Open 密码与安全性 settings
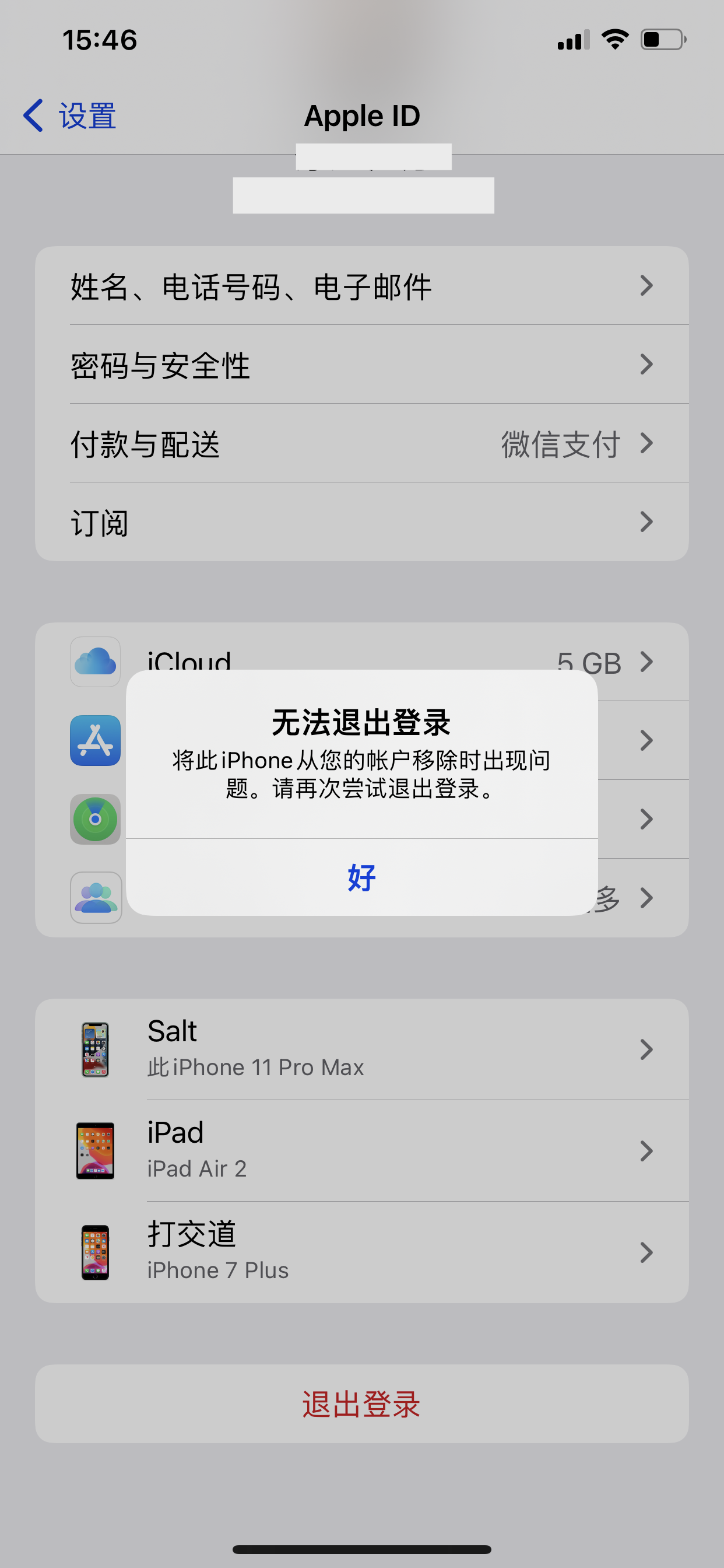This screenshot has height=1568, width=724. pyautogui.click(x=361, y=365)
